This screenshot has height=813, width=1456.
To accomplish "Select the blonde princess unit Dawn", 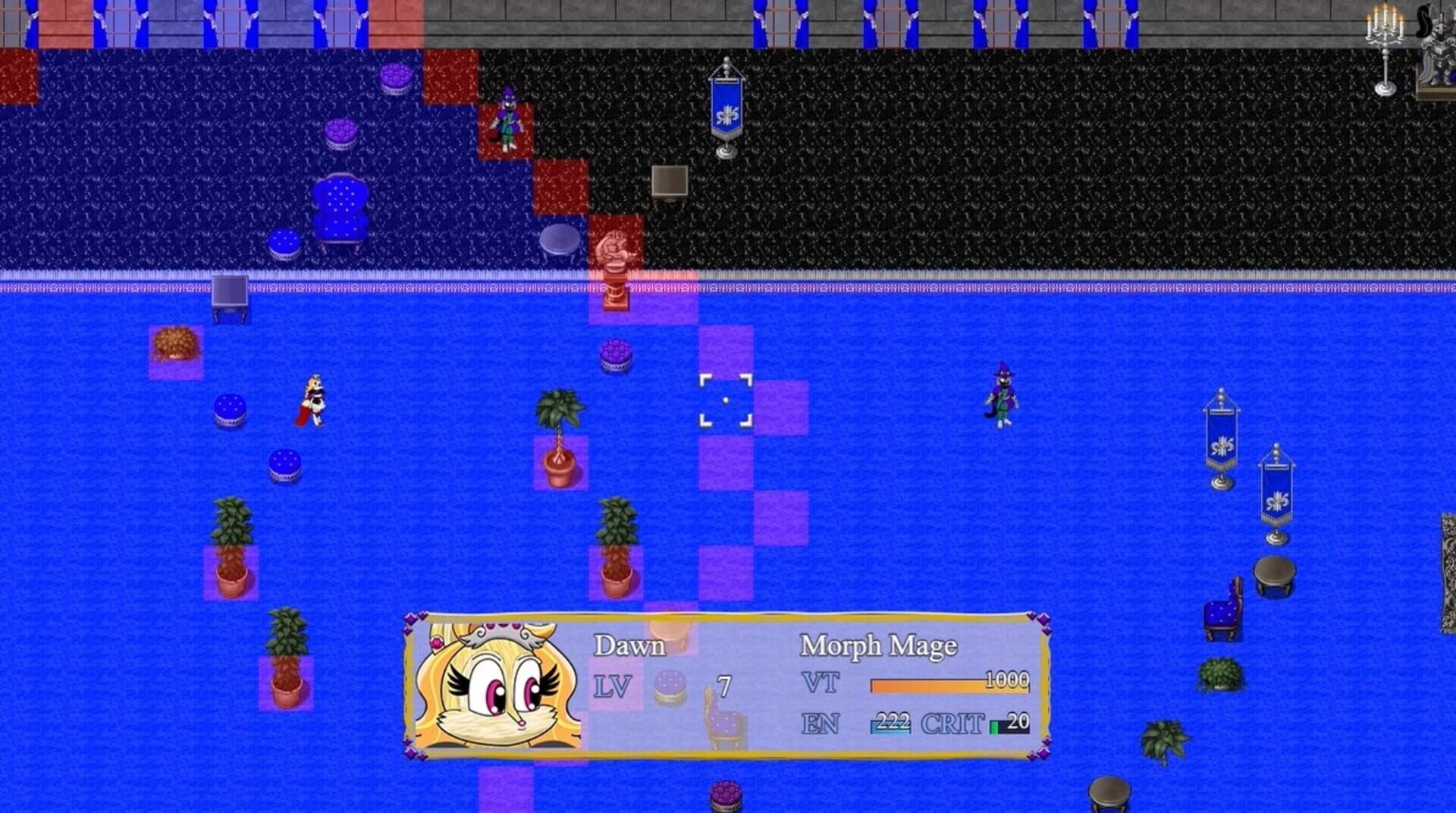I will coord(312,401).
